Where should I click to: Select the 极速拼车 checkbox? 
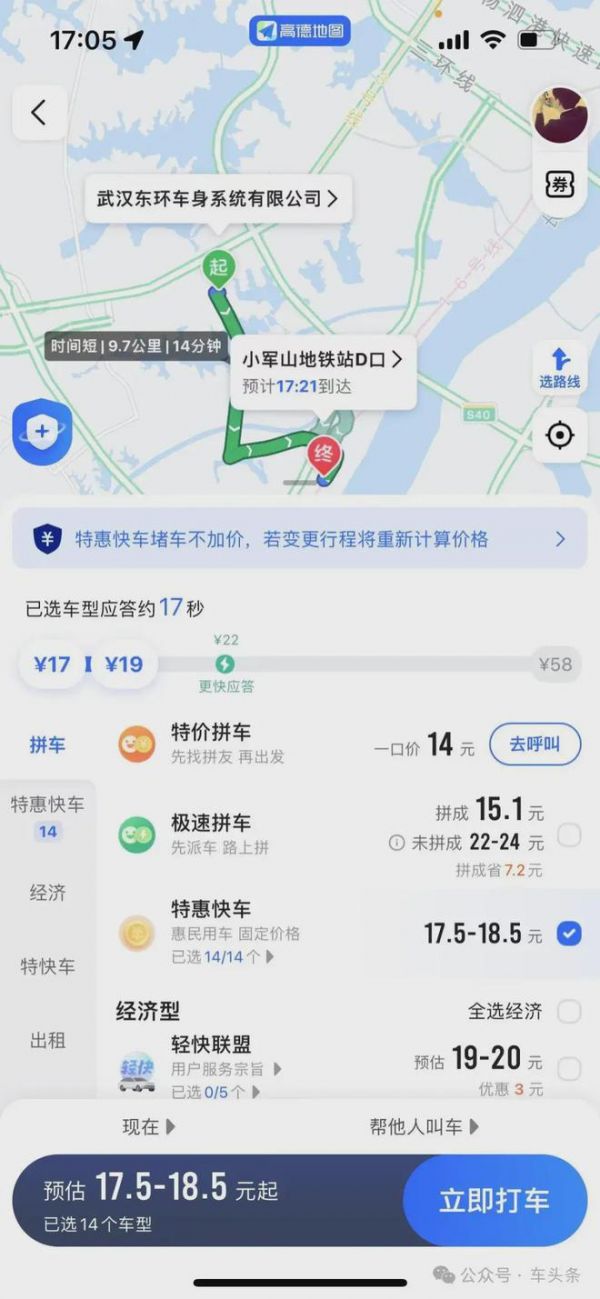click(x=568, y=835)
